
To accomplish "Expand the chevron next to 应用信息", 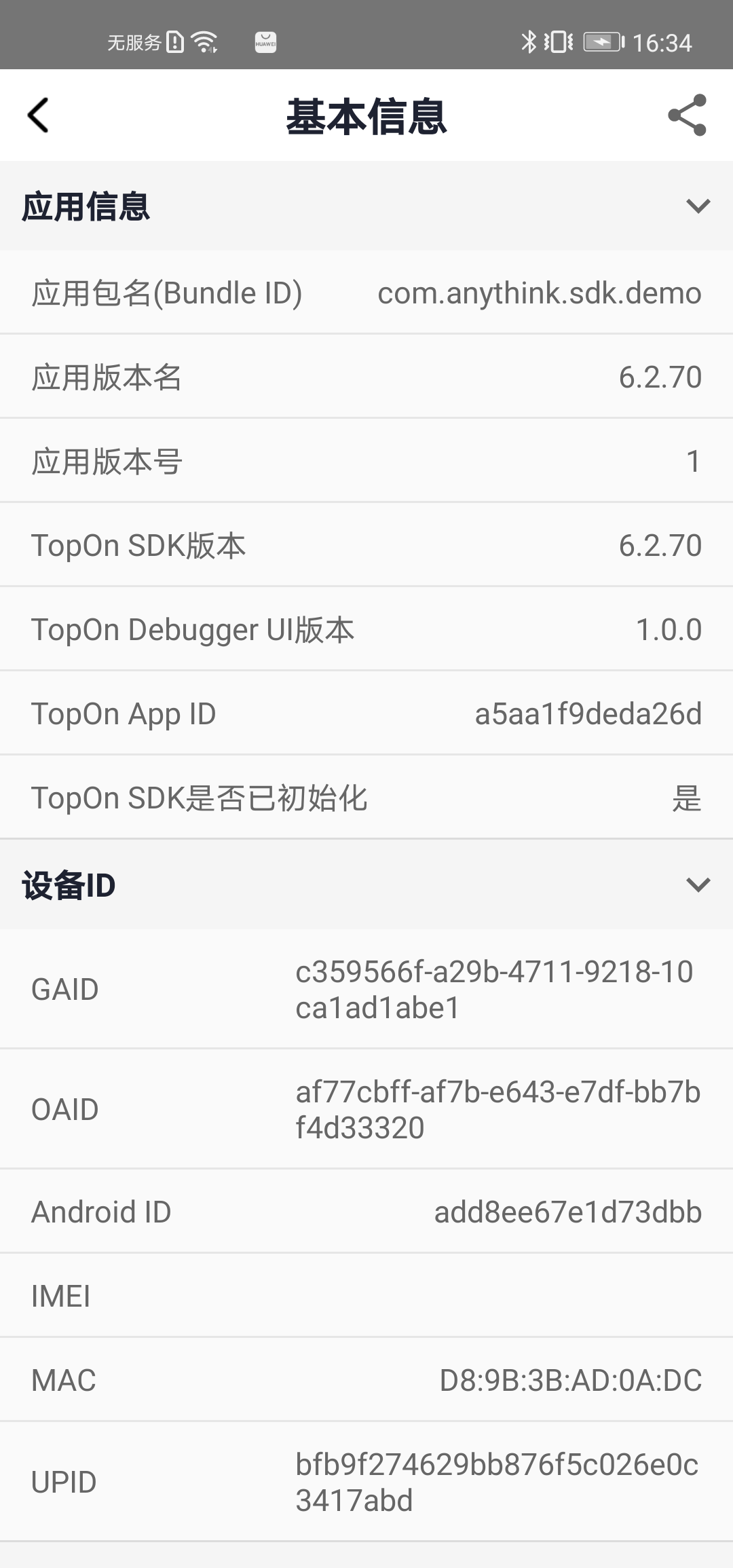I will coord(698,207).
